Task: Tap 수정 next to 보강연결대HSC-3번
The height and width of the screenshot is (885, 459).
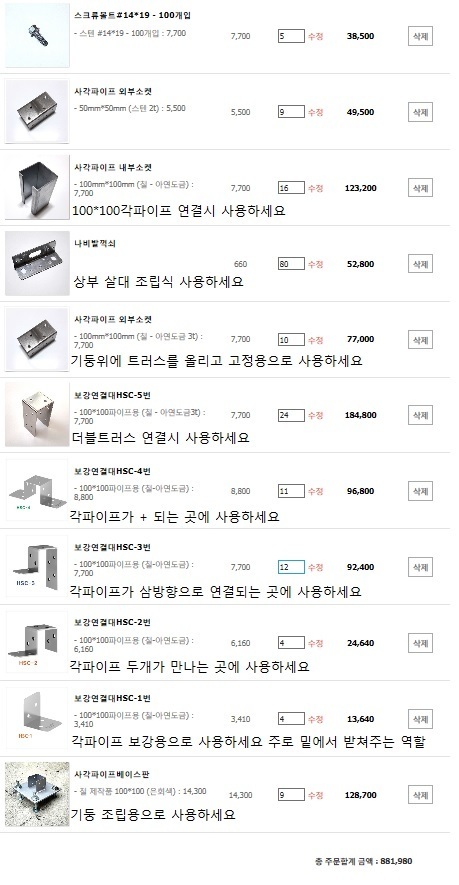Action: [315, 567]
